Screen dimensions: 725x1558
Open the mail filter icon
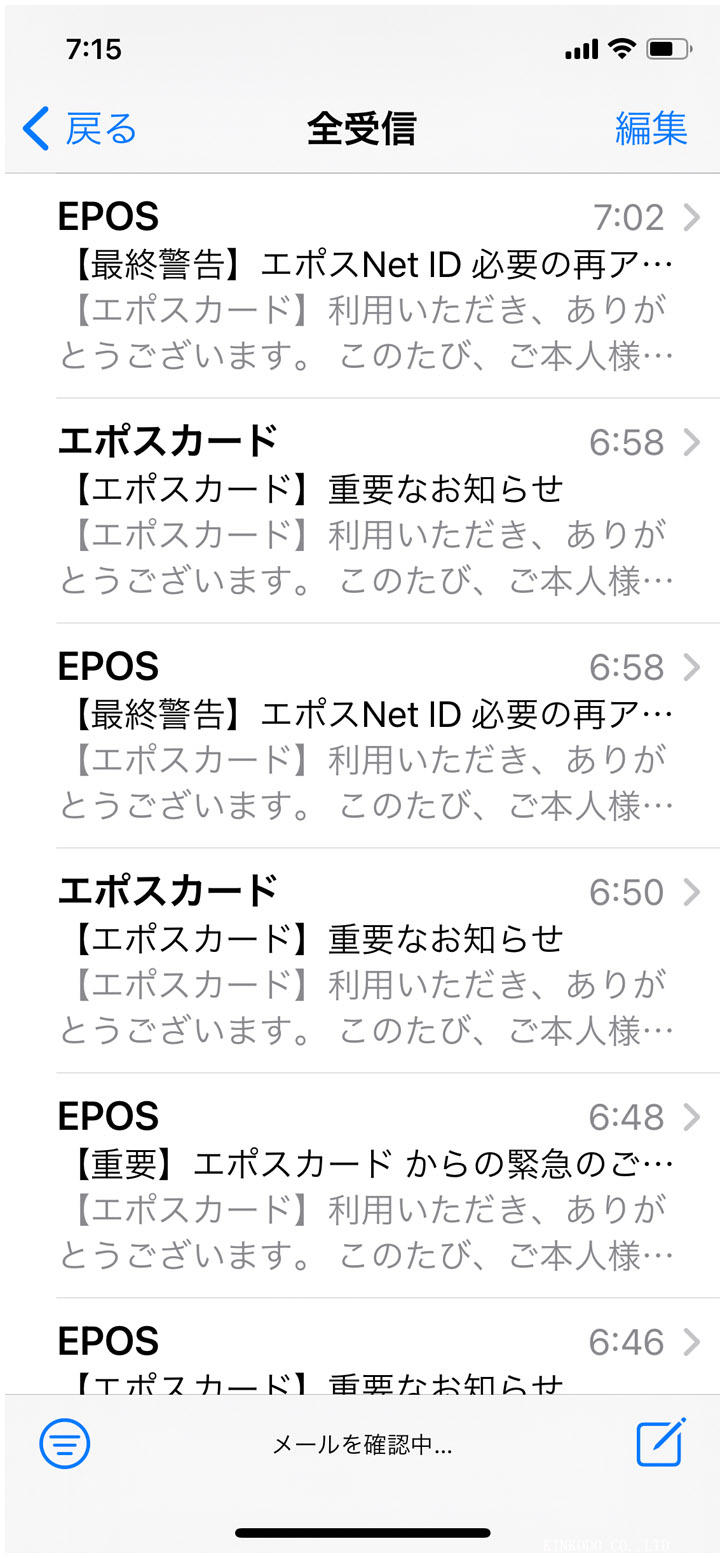pos(65,1444)
